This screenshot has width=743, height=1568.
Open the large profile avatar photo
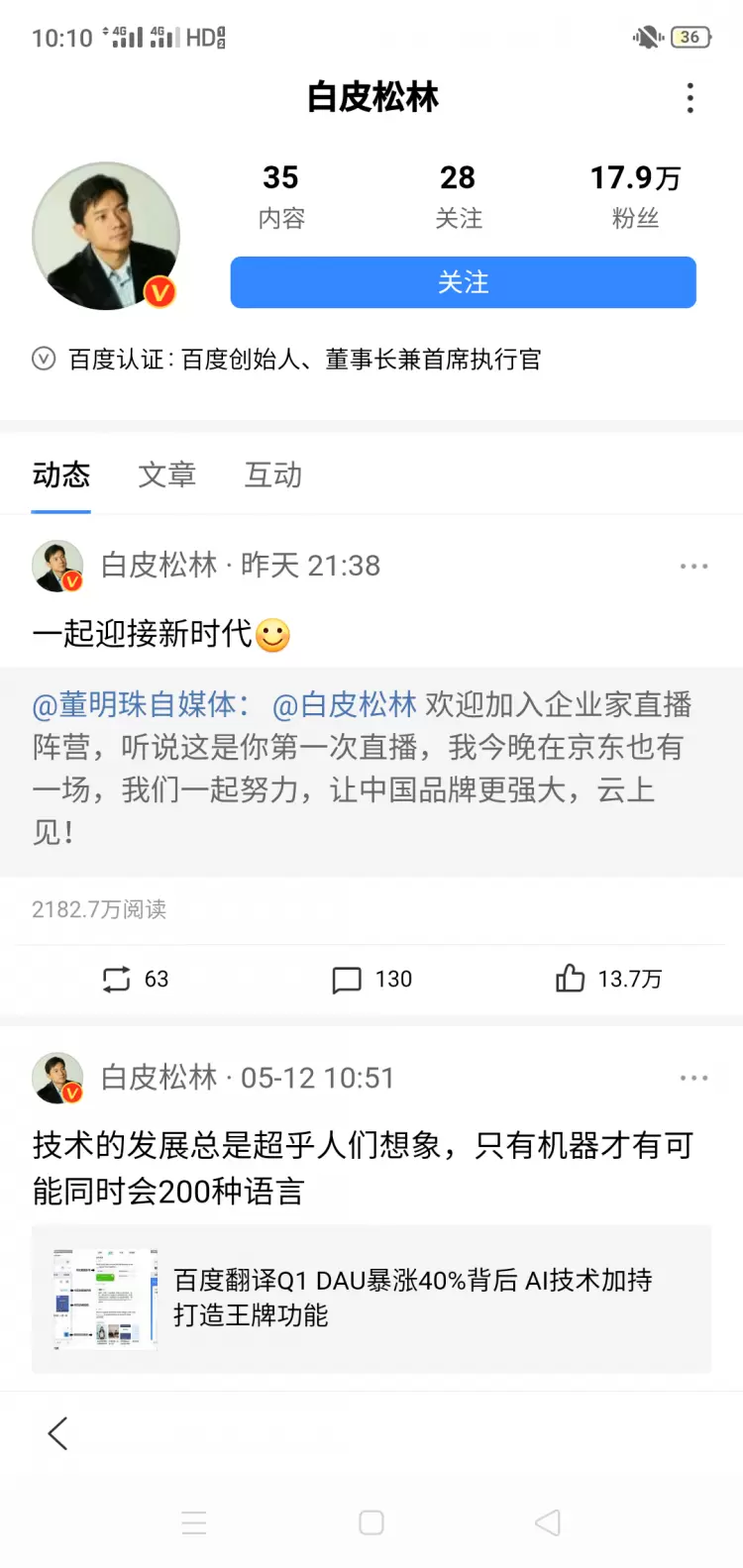point(106,236)
